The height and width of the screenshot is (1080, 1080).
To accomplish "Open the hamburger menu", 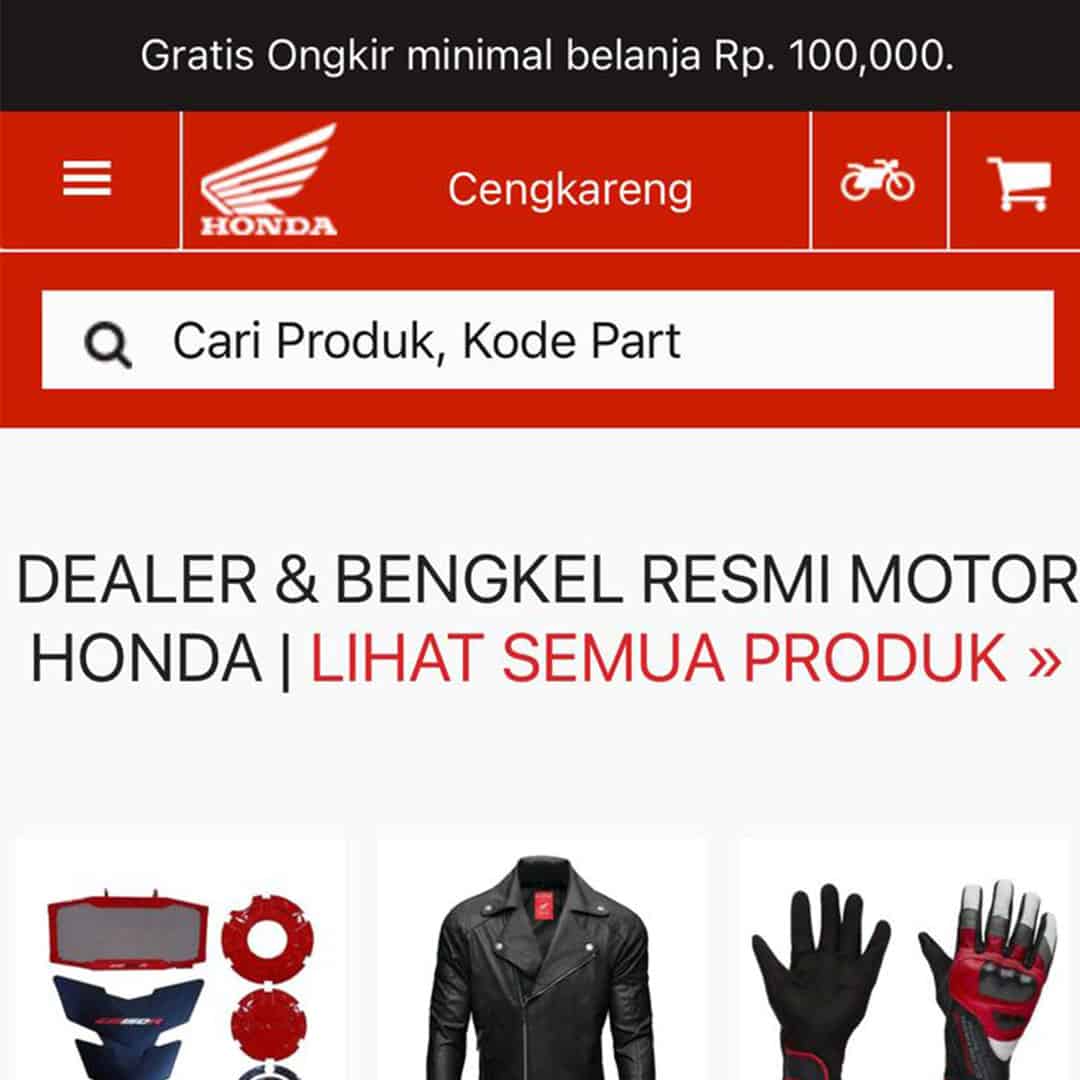I will tap(88, 181).
